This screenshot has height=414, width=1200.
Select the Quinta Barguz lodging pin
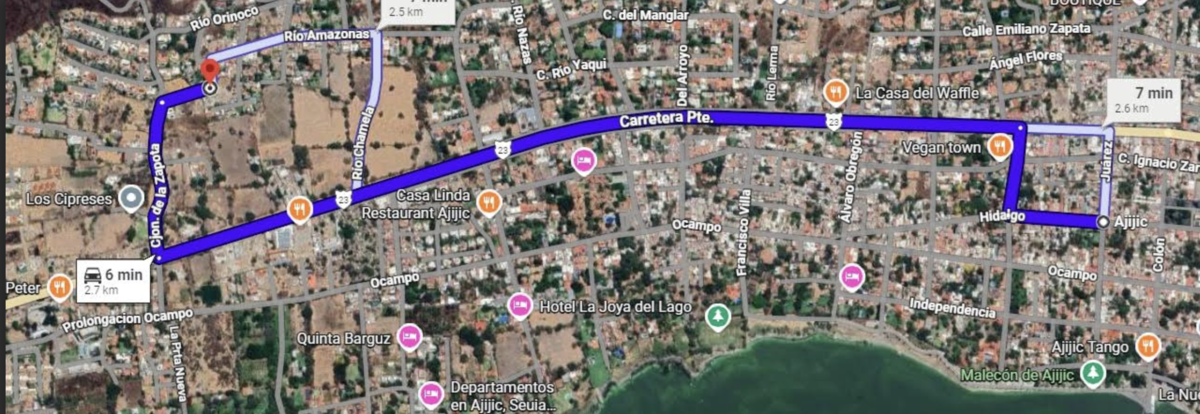click(x=408, y=338)
